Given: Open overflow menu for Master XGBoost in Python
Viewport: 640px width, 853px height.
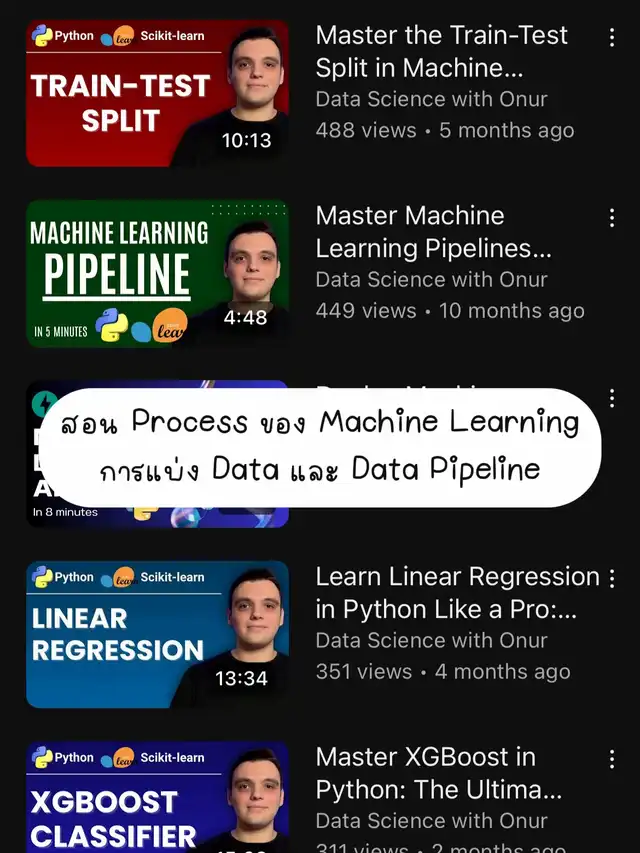Looking at the screenshot, I should (x=612, y=760).
